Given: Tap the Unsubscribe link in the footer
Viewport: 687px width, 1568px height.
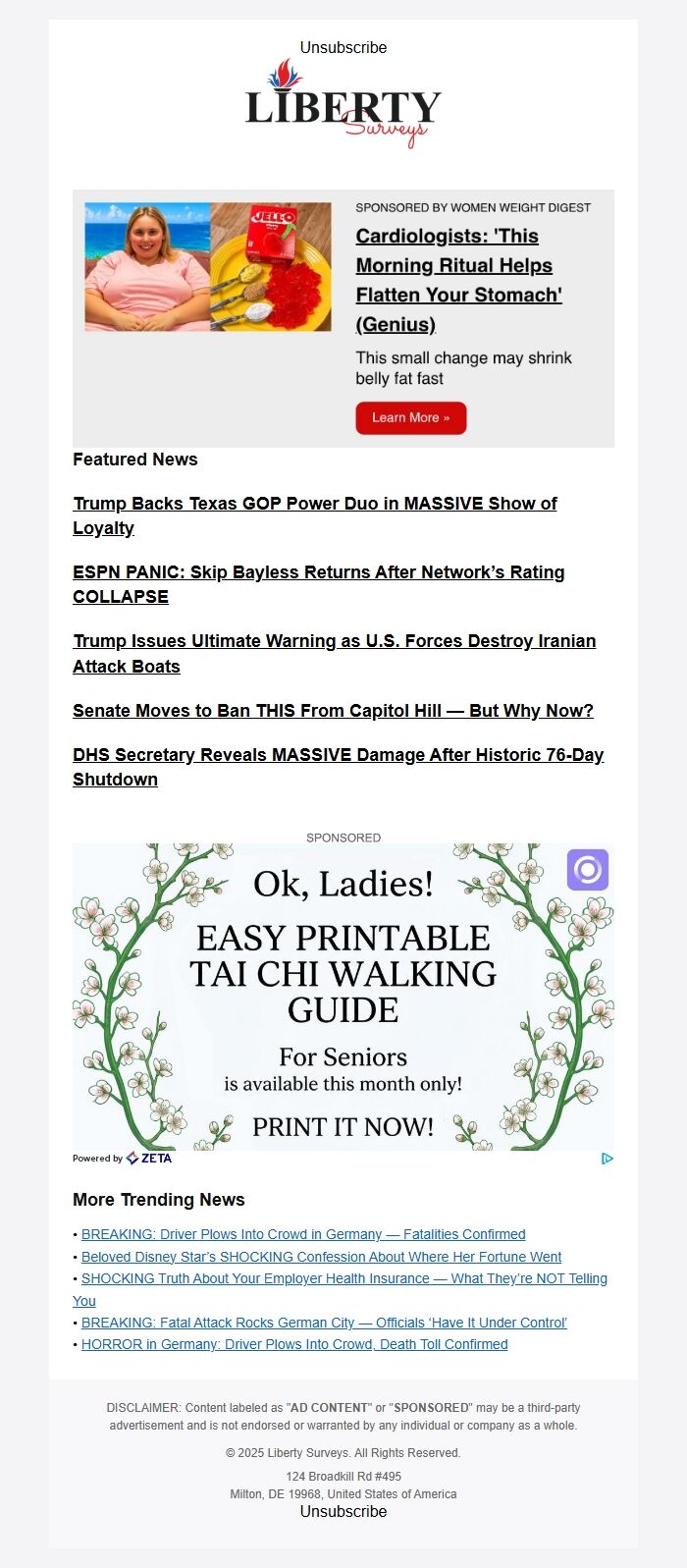Looking at the screenshot, I should click(343, 1511).
